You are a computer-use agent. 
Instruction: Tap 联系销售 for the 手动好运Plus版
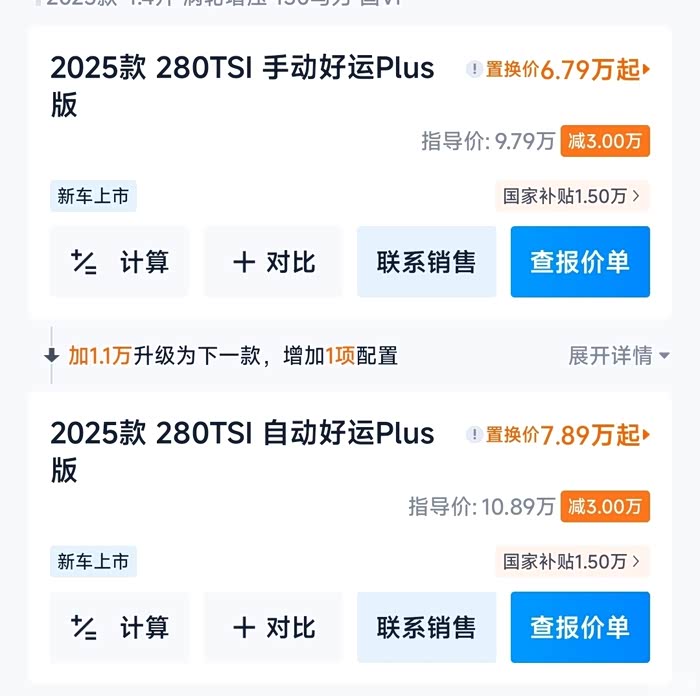(x=426, y=262)
